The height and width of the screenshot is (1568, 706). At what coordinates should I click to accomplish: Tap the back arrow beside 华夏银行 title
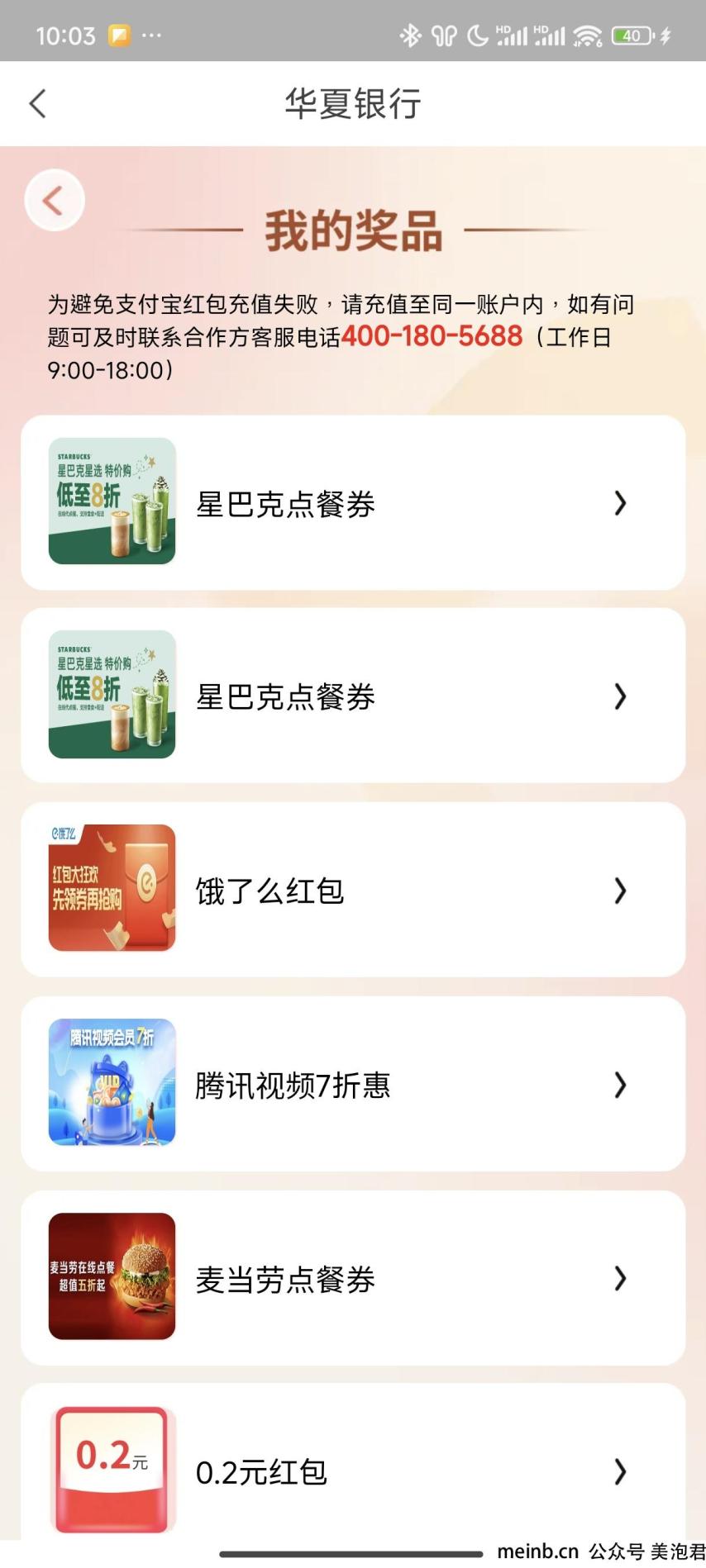point(37,104)
